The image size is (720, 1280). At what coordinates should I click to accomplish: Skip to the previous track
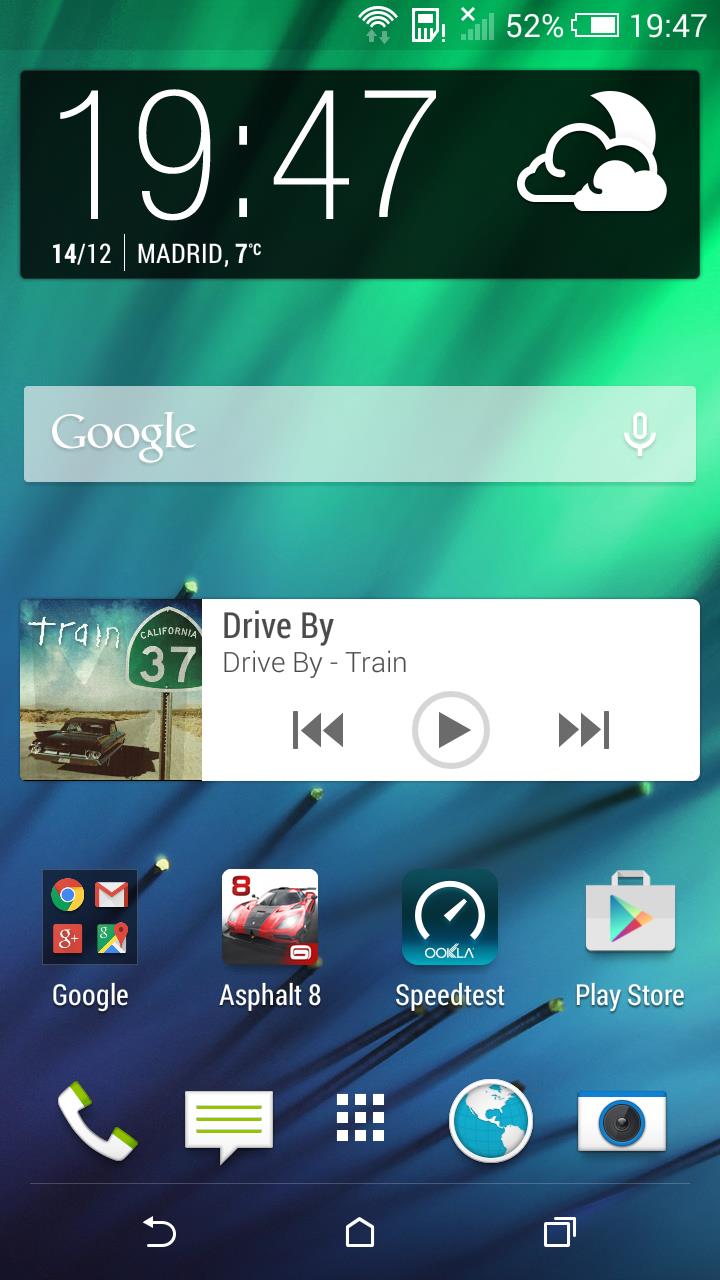318,730
